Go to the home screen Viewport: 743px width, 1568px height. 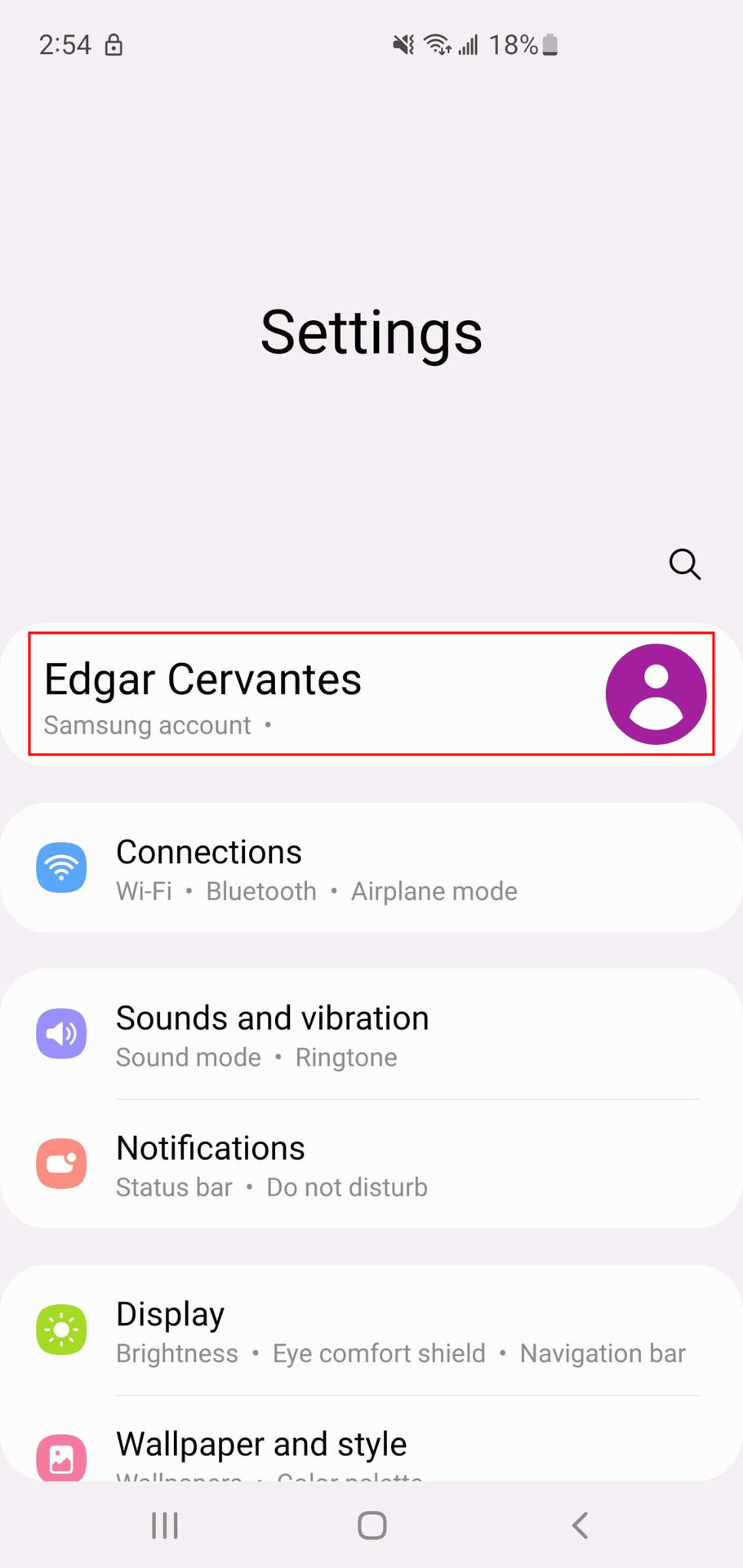(371, 1525)
